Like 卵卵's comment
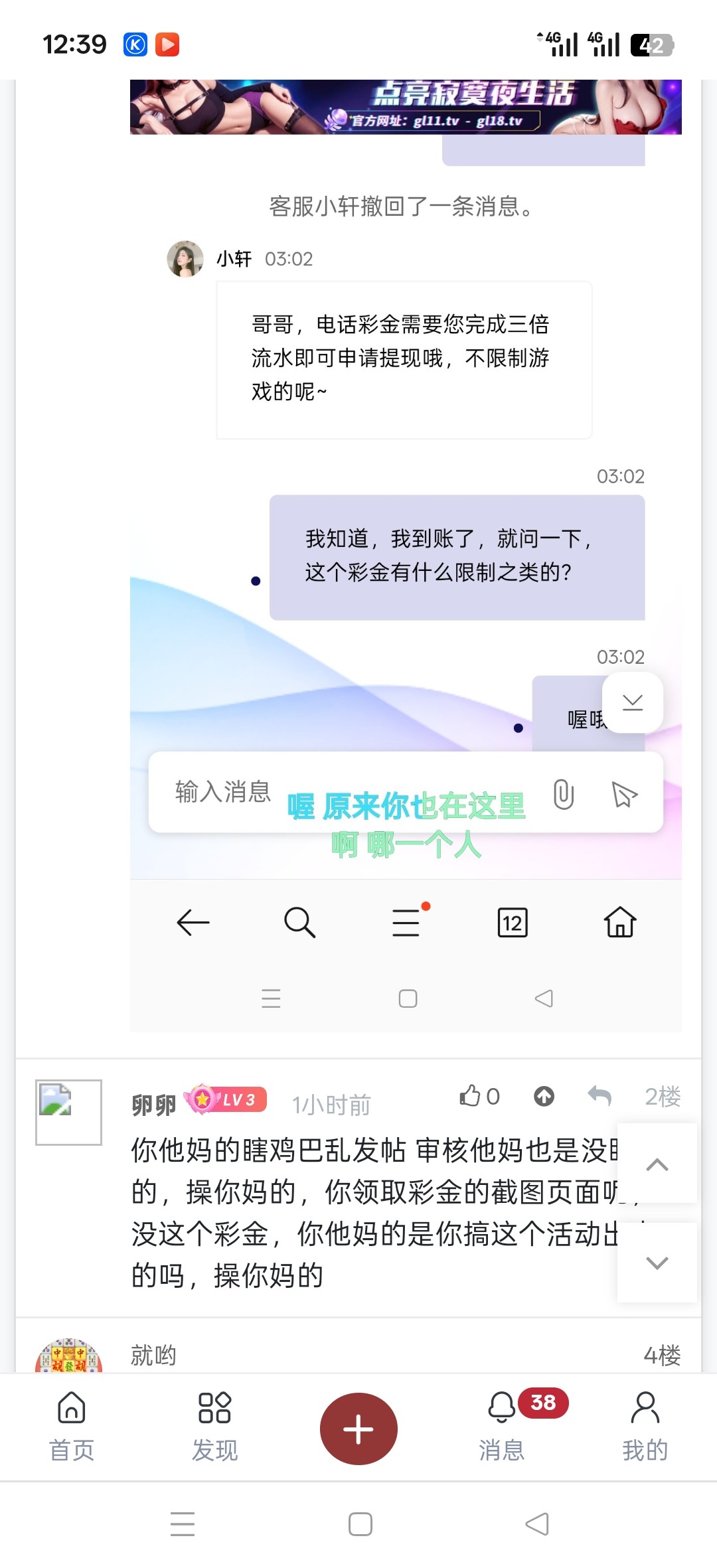The height and width of the screenshot is (1568, 717). pos(471,1096)
